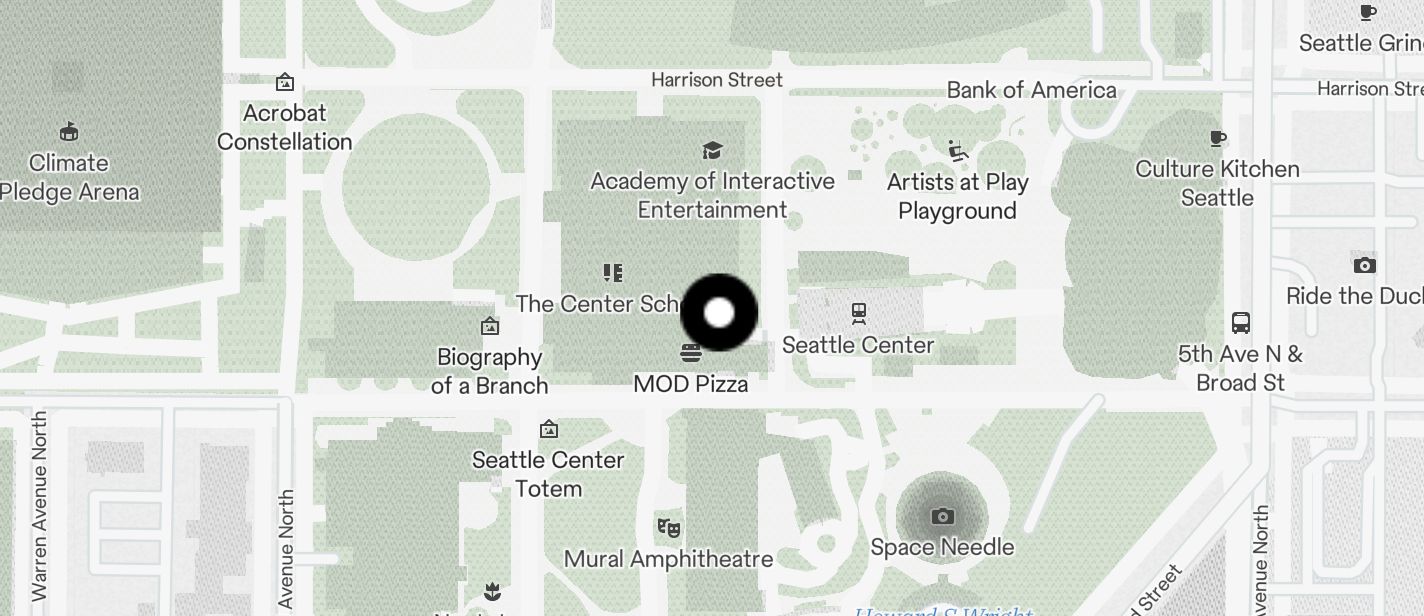Tap the 5th Ave N & Broad St bus stop
This screenshot has height=616, width=1424.
(x=1240, y=323)
